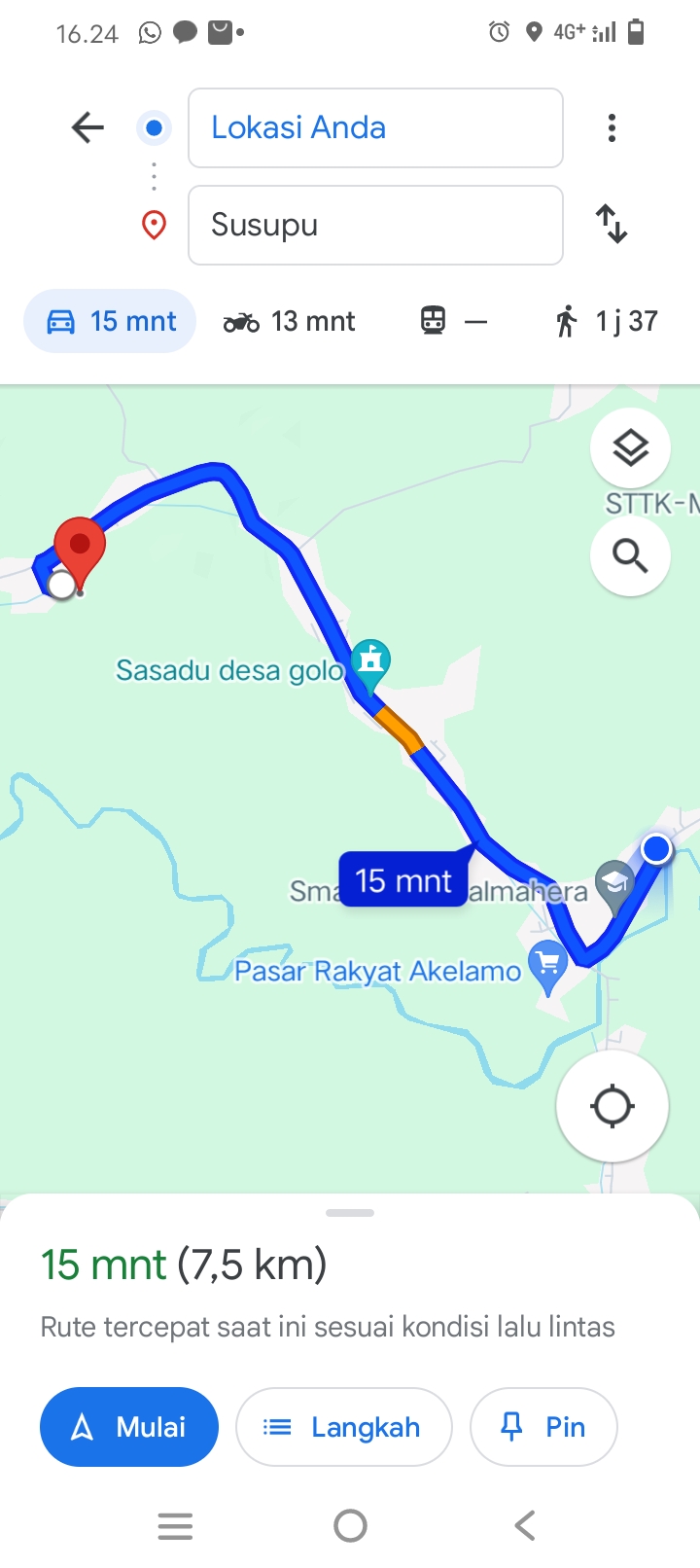This screenshot has width=700, height=1568.
Task: Tap the system home button
Action: 350,1525
